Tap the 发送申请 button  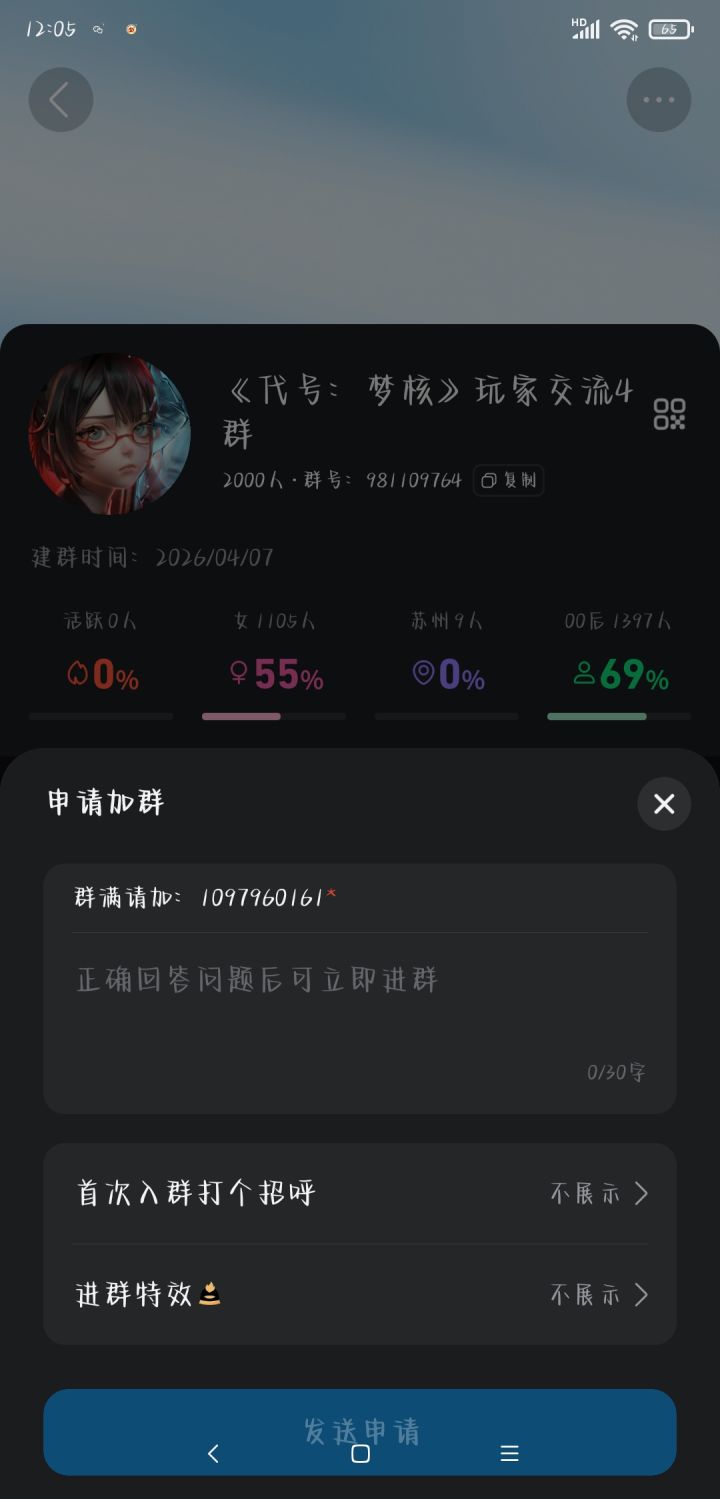point(360,1432)
